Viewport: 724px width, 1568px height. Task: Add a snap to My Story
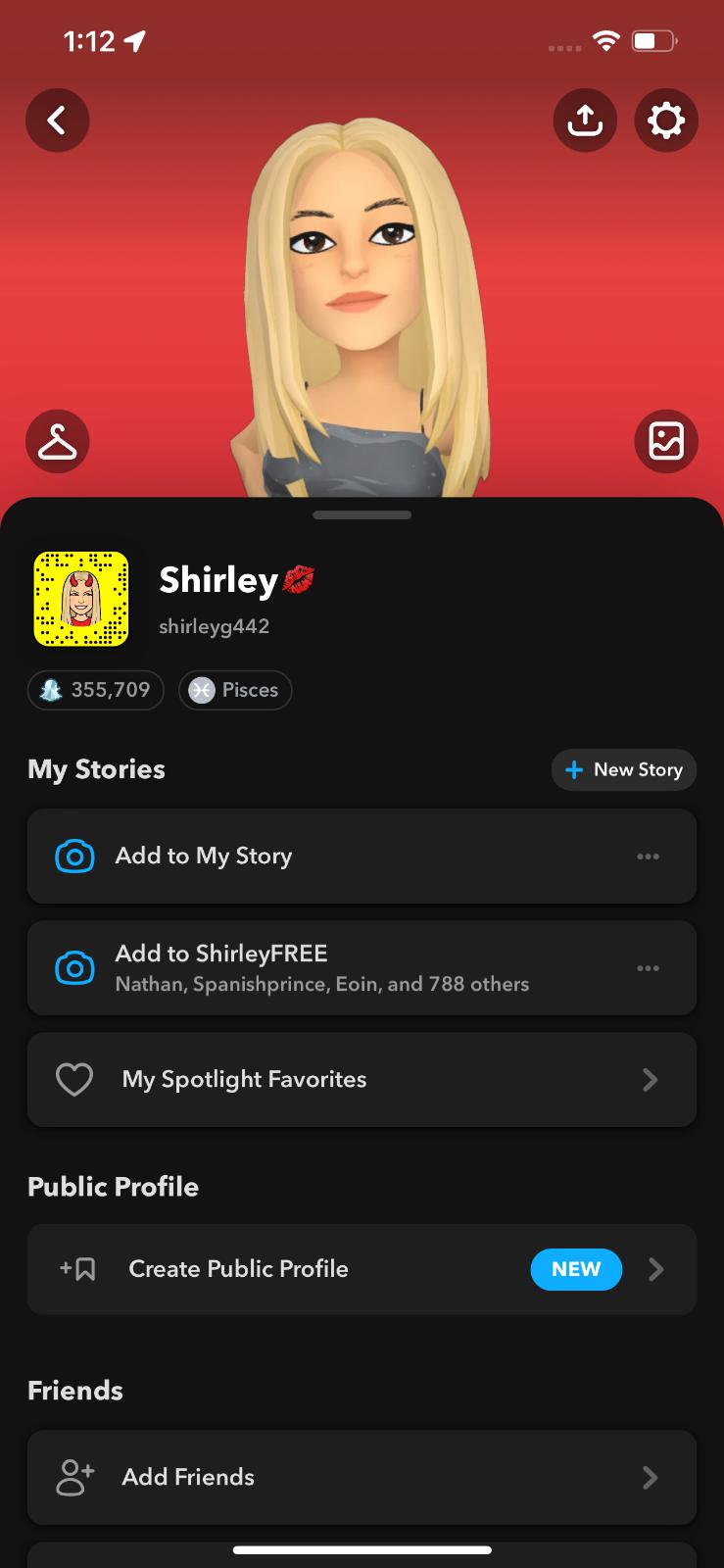click(x=294, y=857)
